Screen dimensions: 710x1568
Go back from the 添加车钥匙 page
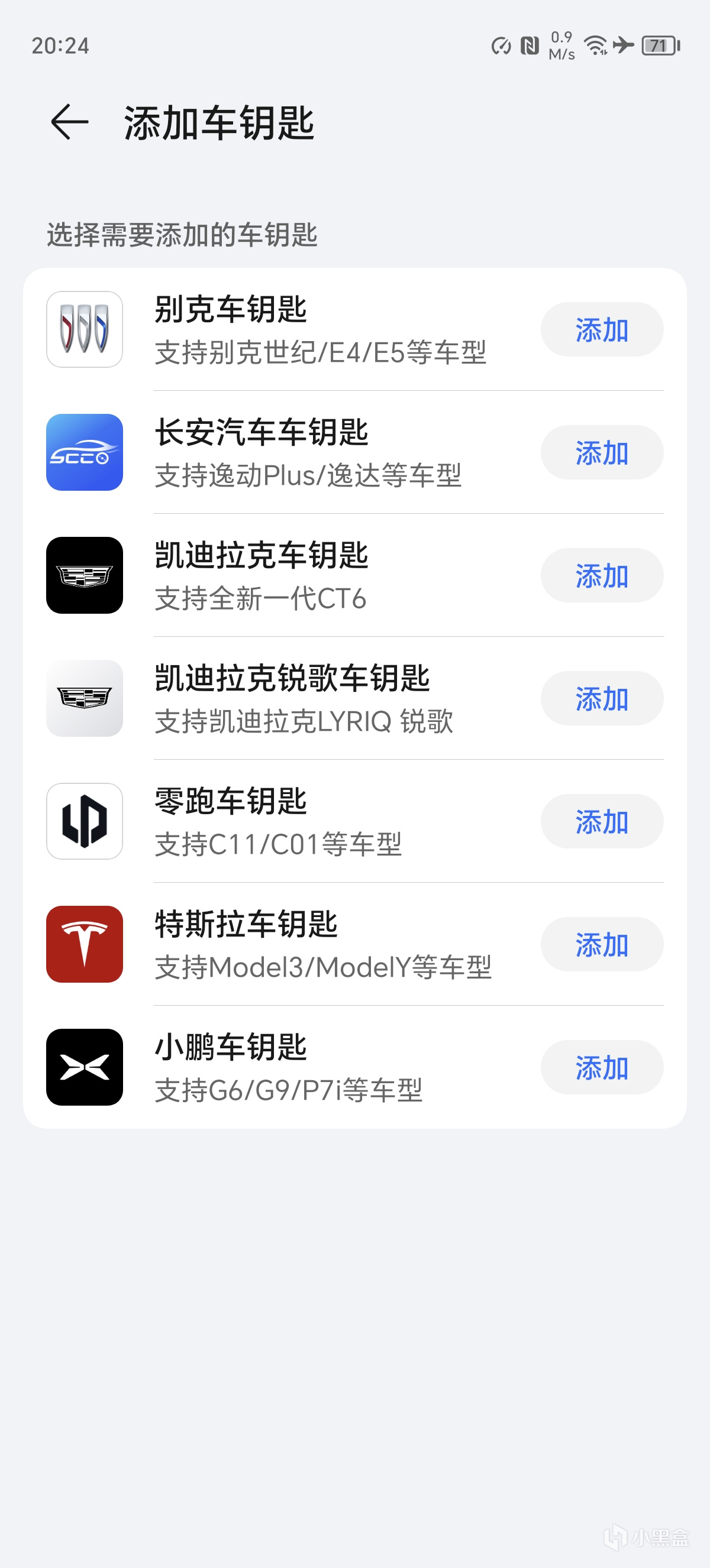69,122
